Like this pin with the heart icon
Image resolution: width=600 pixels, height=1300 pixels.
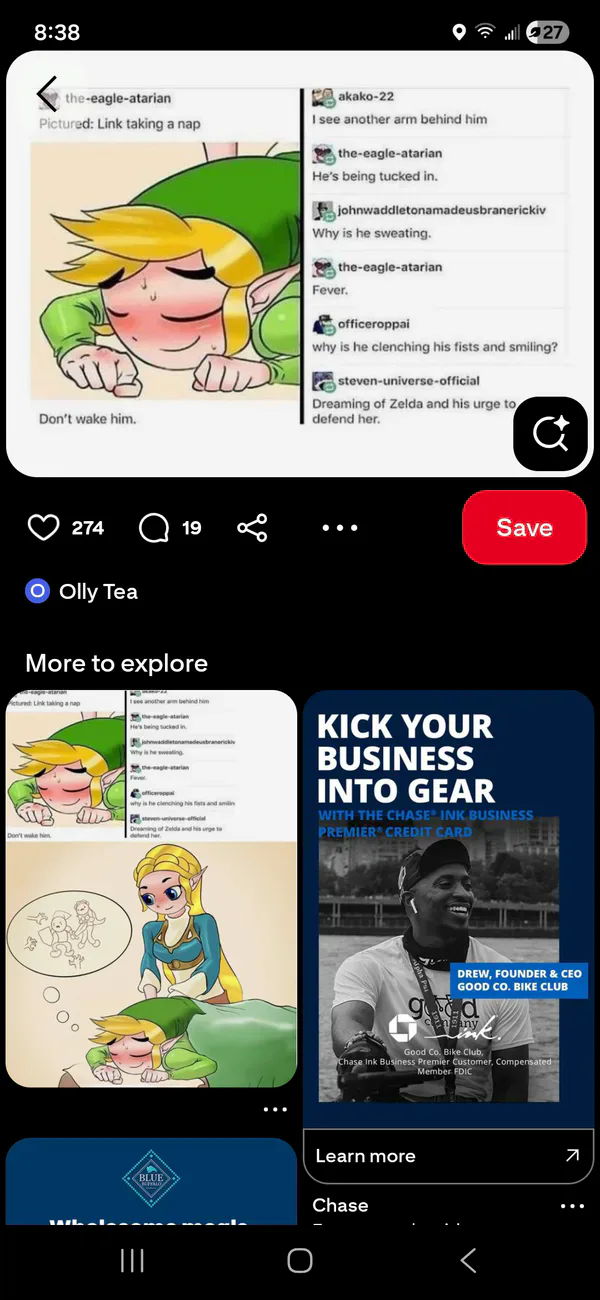(43, 527)
